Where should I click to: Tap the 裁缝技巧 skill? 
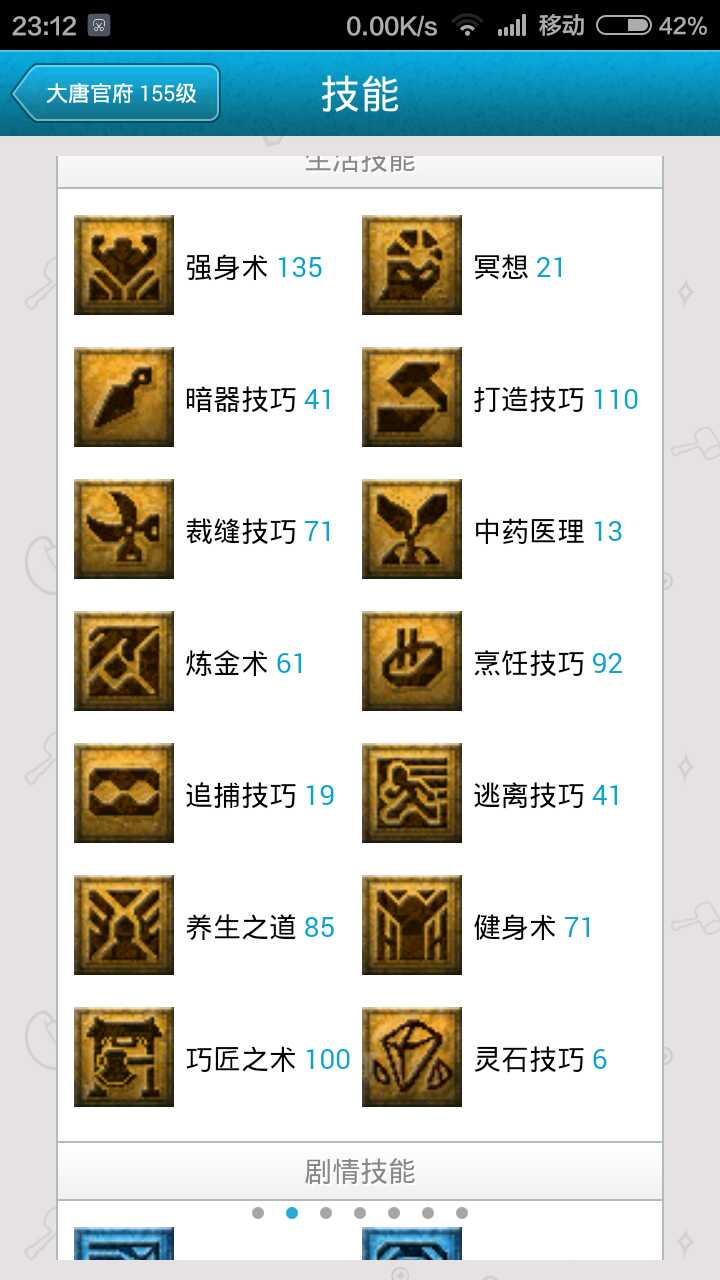[x=124, y=530]
